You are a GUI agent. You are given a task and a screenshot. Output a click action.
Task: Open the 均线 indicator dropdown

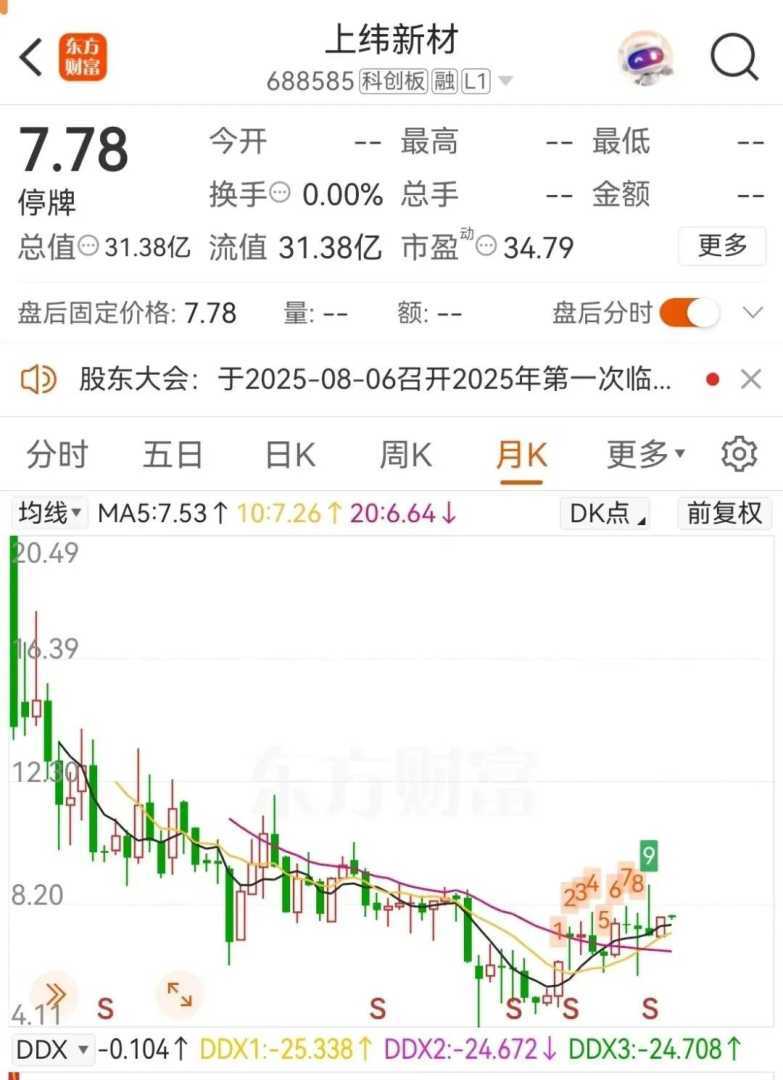(x=49, y=514)
